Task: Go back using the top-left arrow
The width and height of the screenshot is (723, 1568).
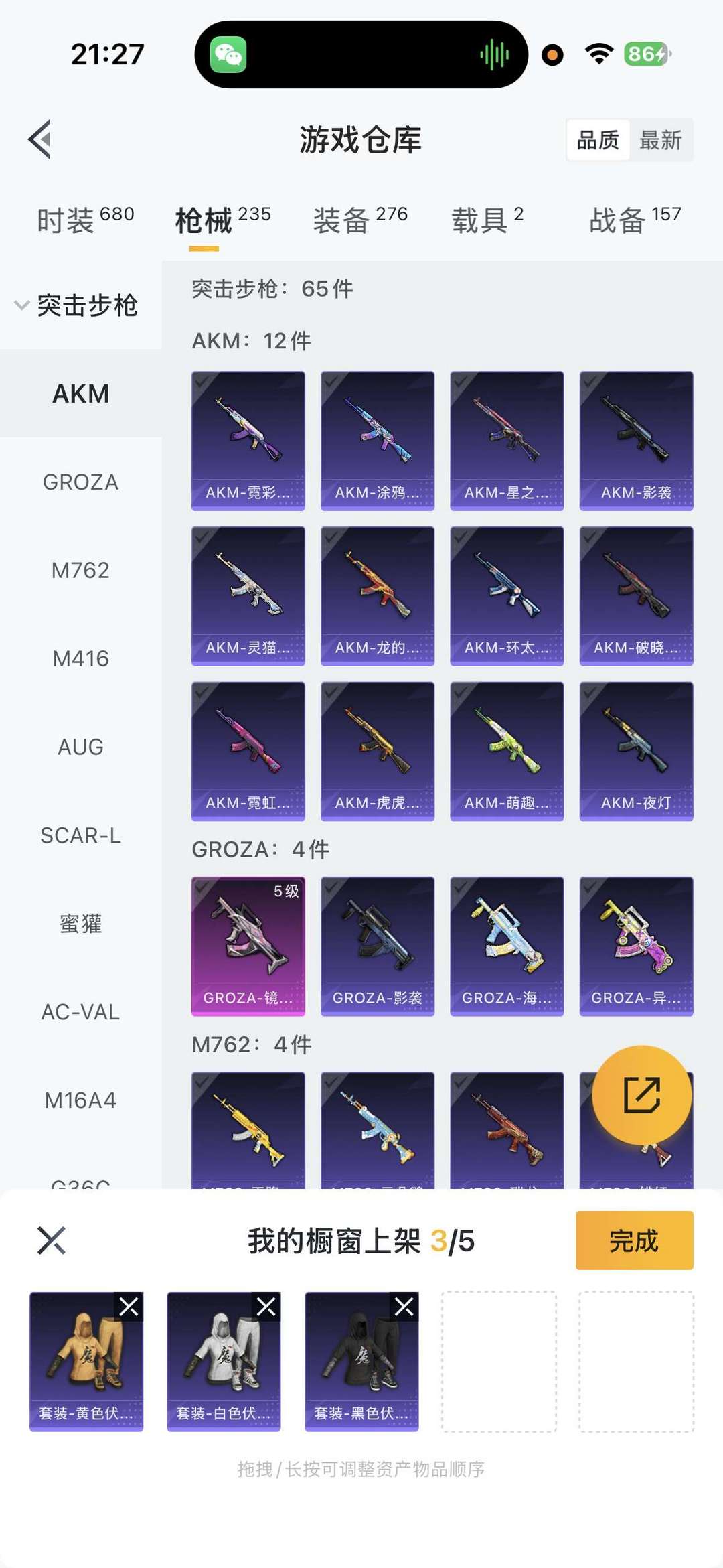Action: click(40, 139)
